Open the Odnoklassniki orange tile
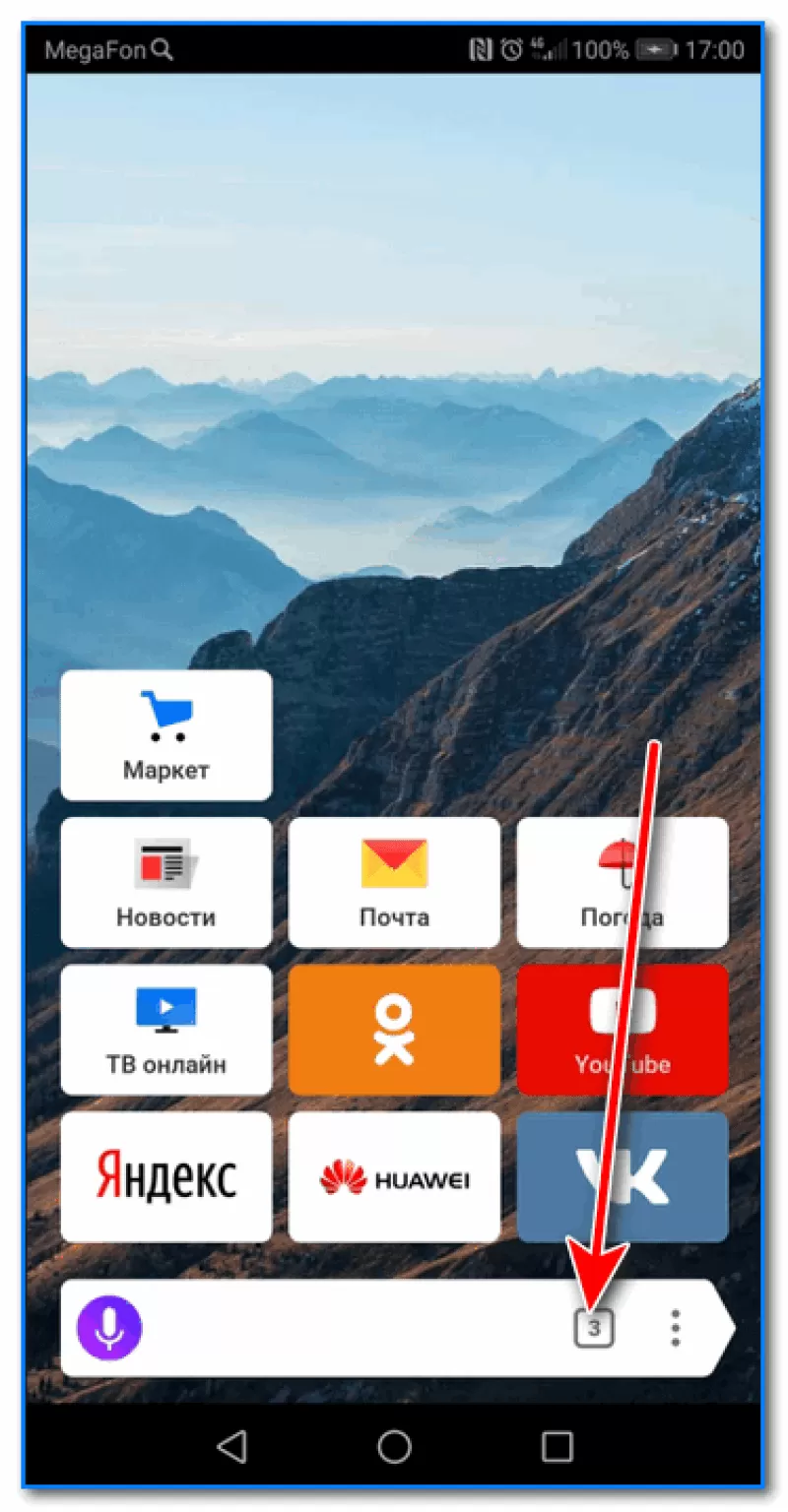788x1512 pixels. (x=394, y=1030)
